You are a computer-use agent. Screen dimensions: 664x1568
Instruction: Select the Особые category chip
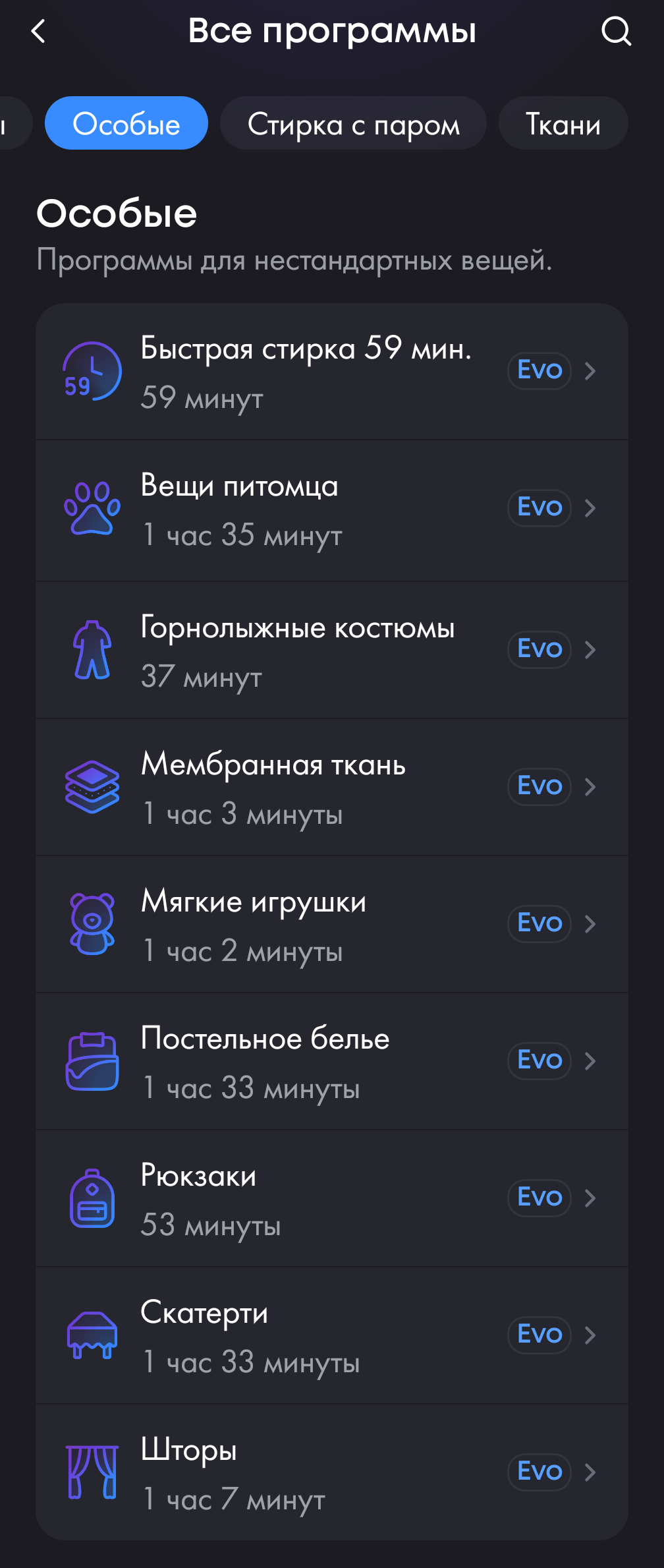coord(126,123)
